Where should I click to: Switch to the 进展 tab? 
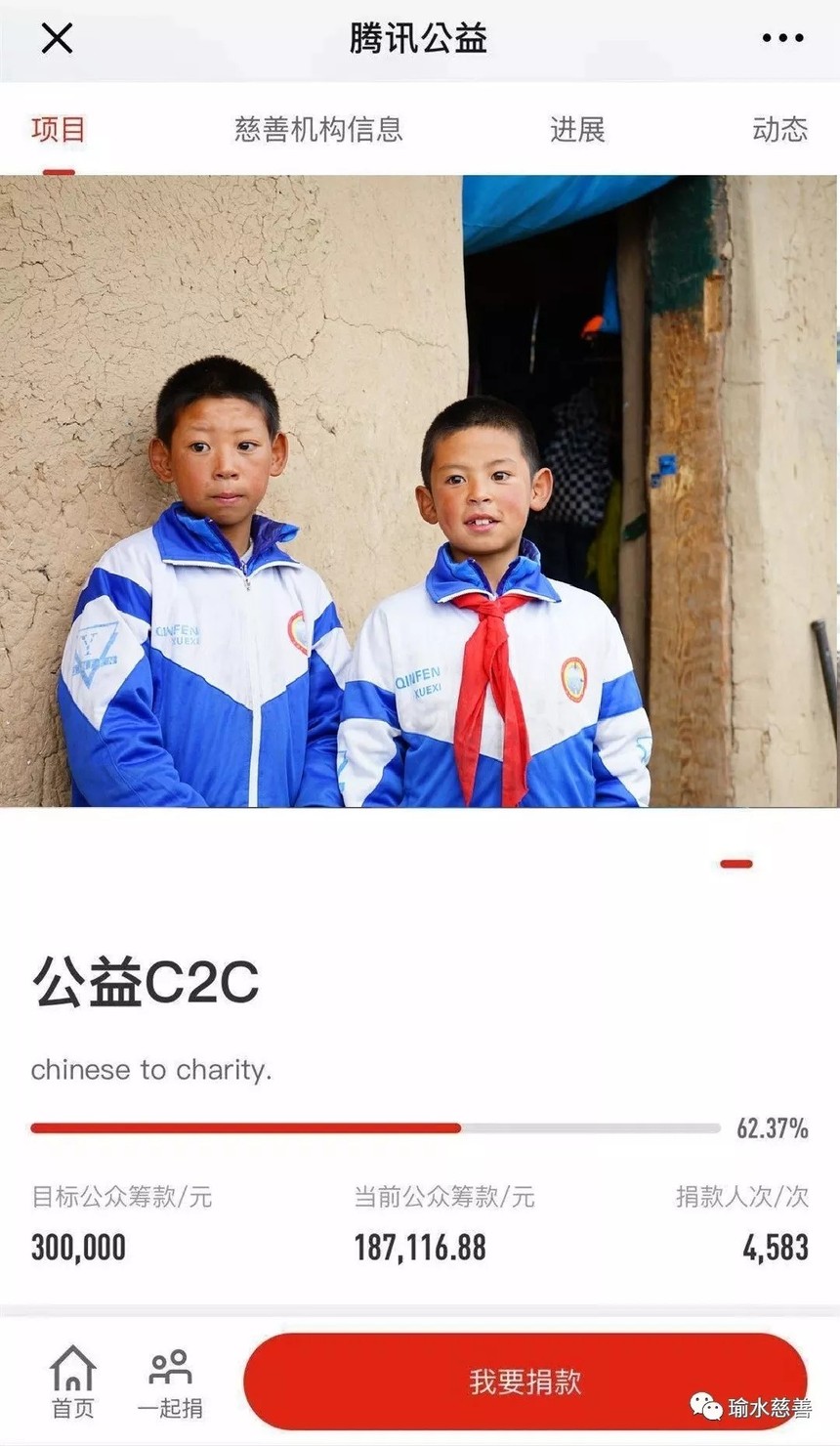[x=577, y=130]
